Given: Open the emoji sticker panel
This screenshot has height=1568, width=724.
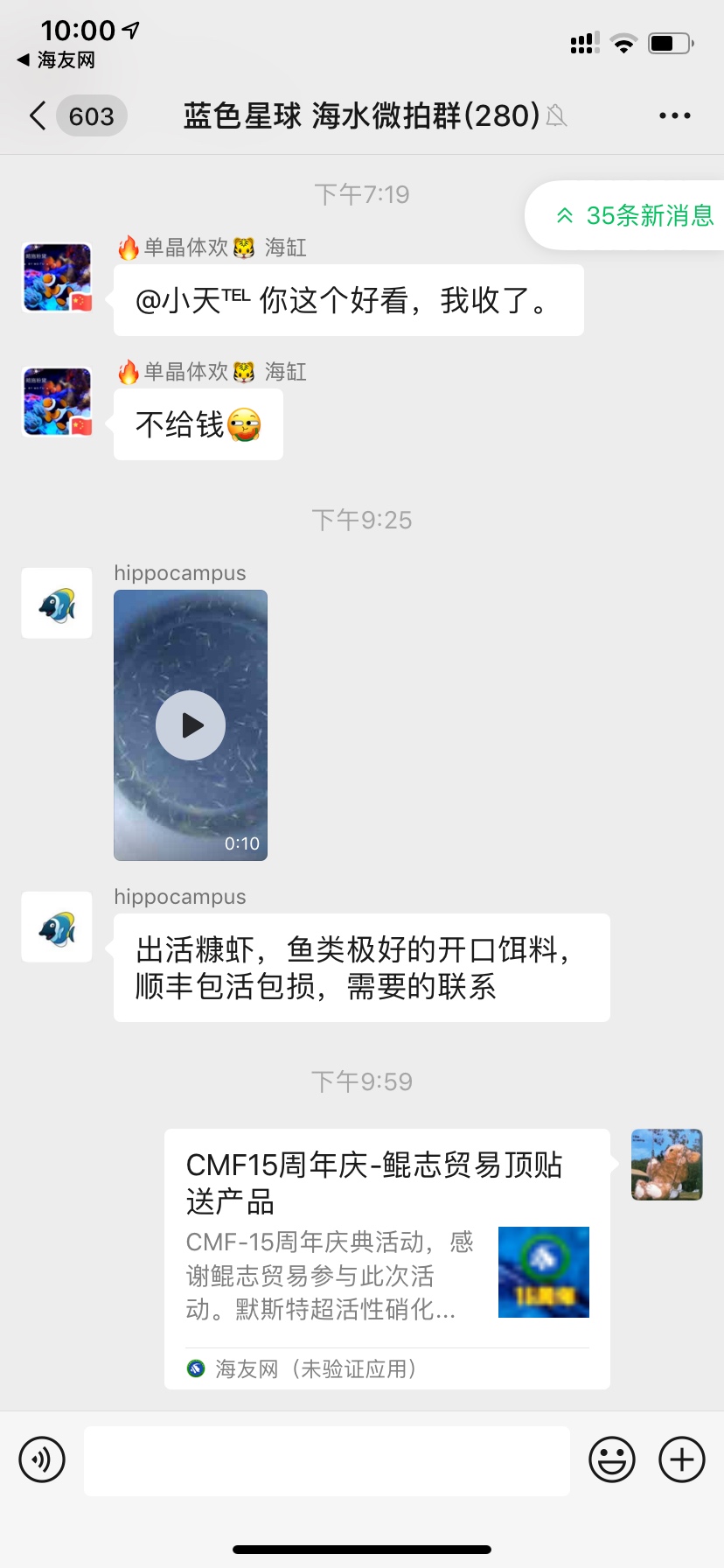Looking at the screenshot, I should 612,1459.
